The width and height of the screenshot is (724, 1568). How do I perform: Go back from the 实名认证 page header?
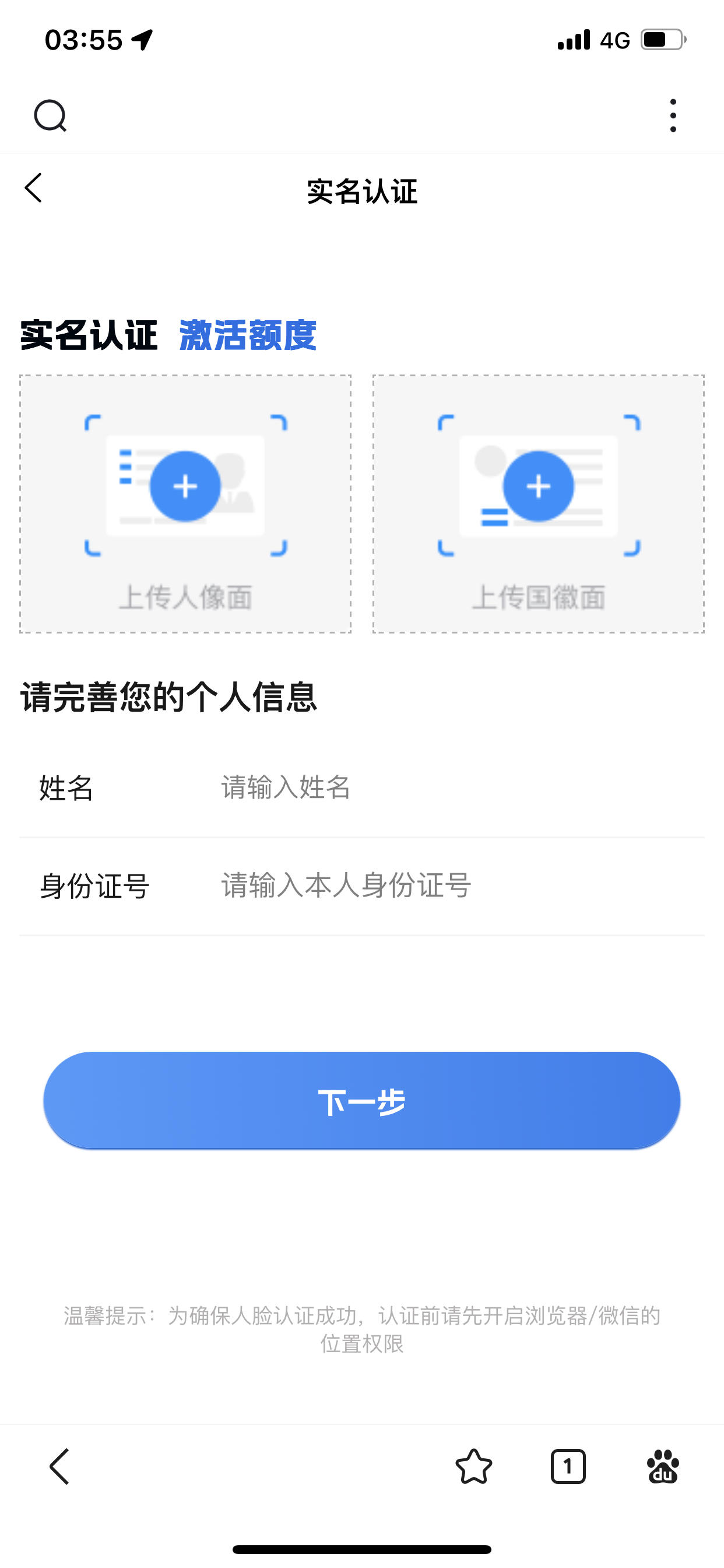click(33, 188)
